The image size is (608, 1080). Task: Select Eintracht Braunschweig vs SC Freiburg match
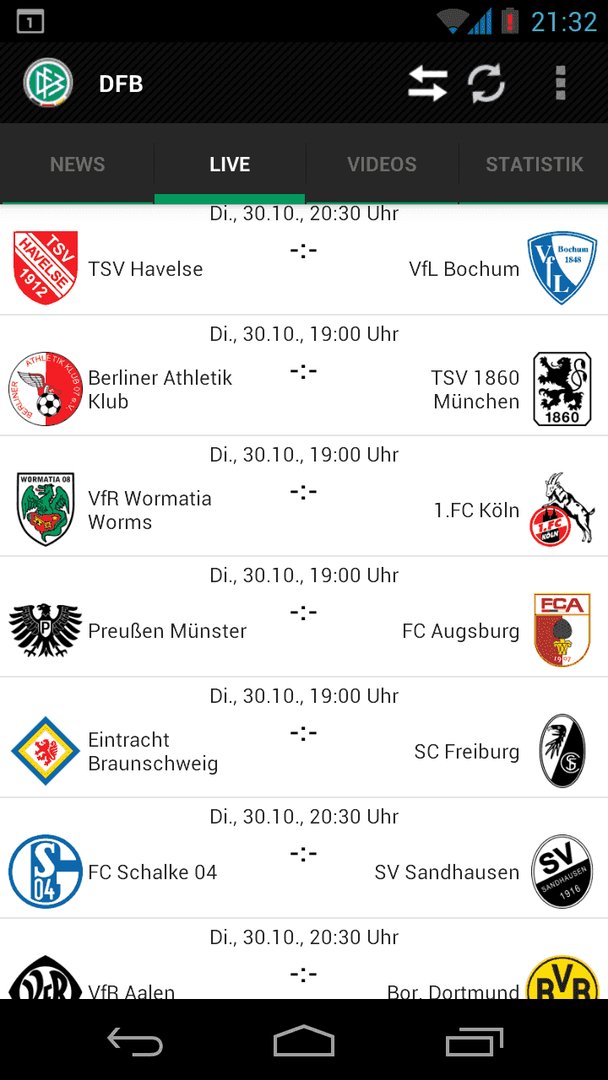click(x=304, y=737)
